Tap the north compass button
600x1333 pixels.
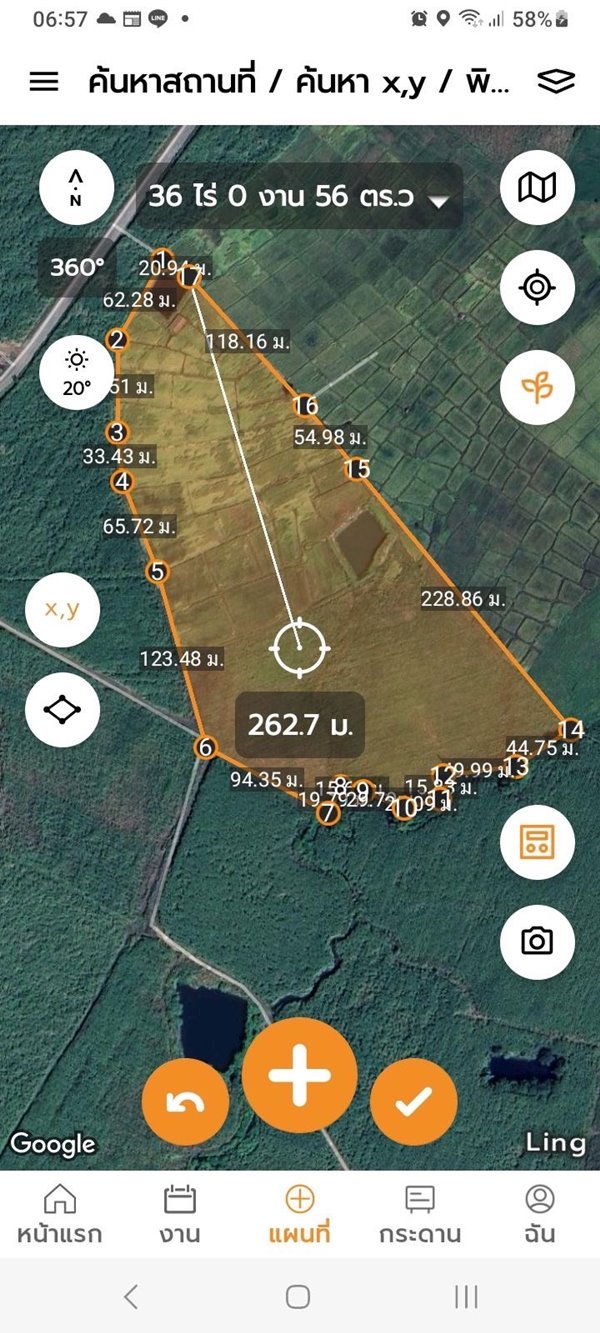(76, 187)
